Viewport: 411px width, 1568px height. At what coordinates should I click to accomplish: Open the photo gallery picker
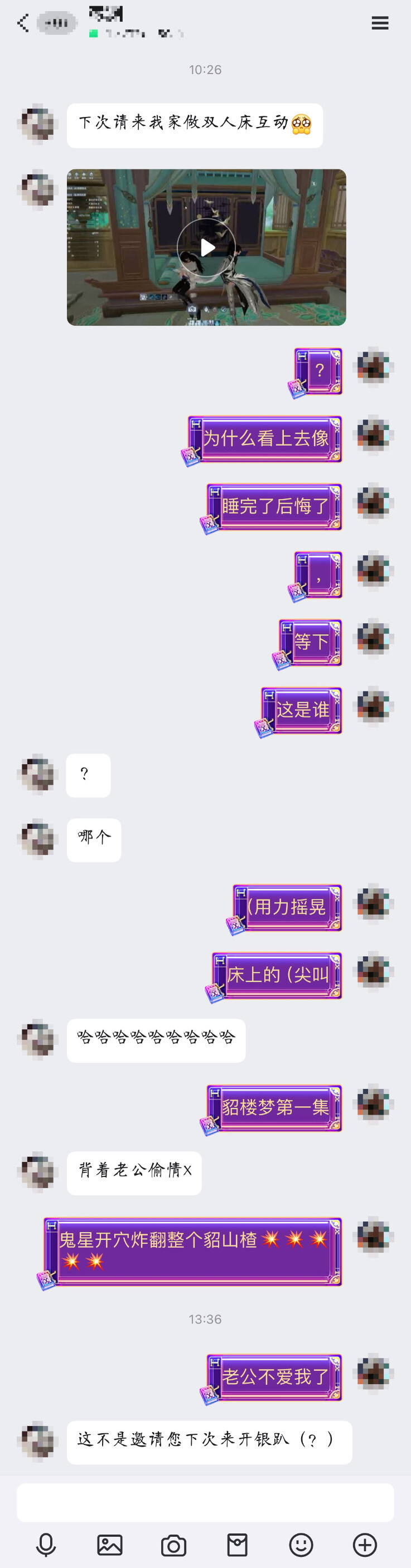(110, 1544)
